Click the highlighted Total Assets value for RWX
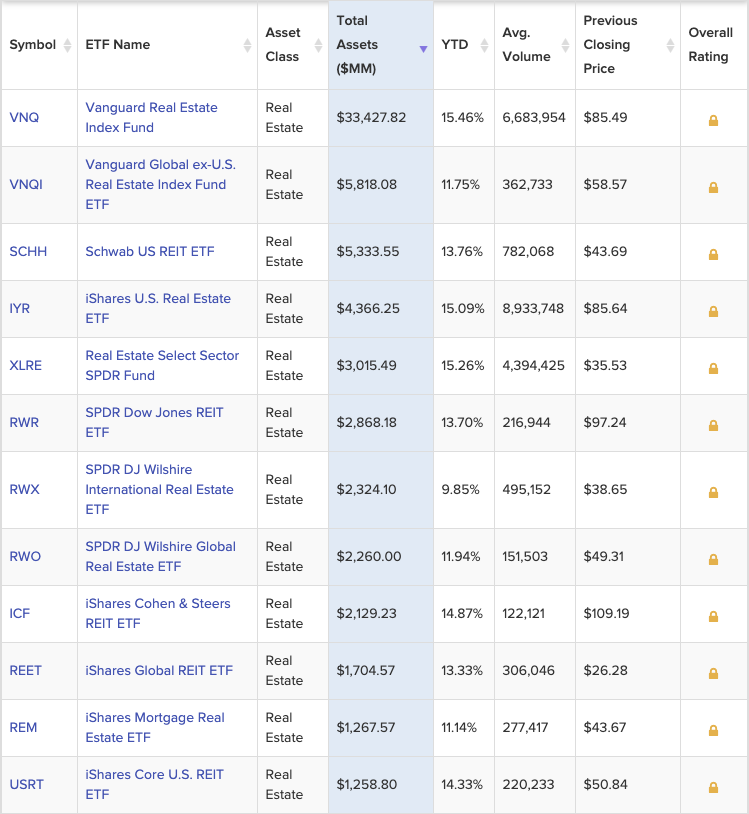This screenshot has height=814, width=749. (x=368, y=490)
